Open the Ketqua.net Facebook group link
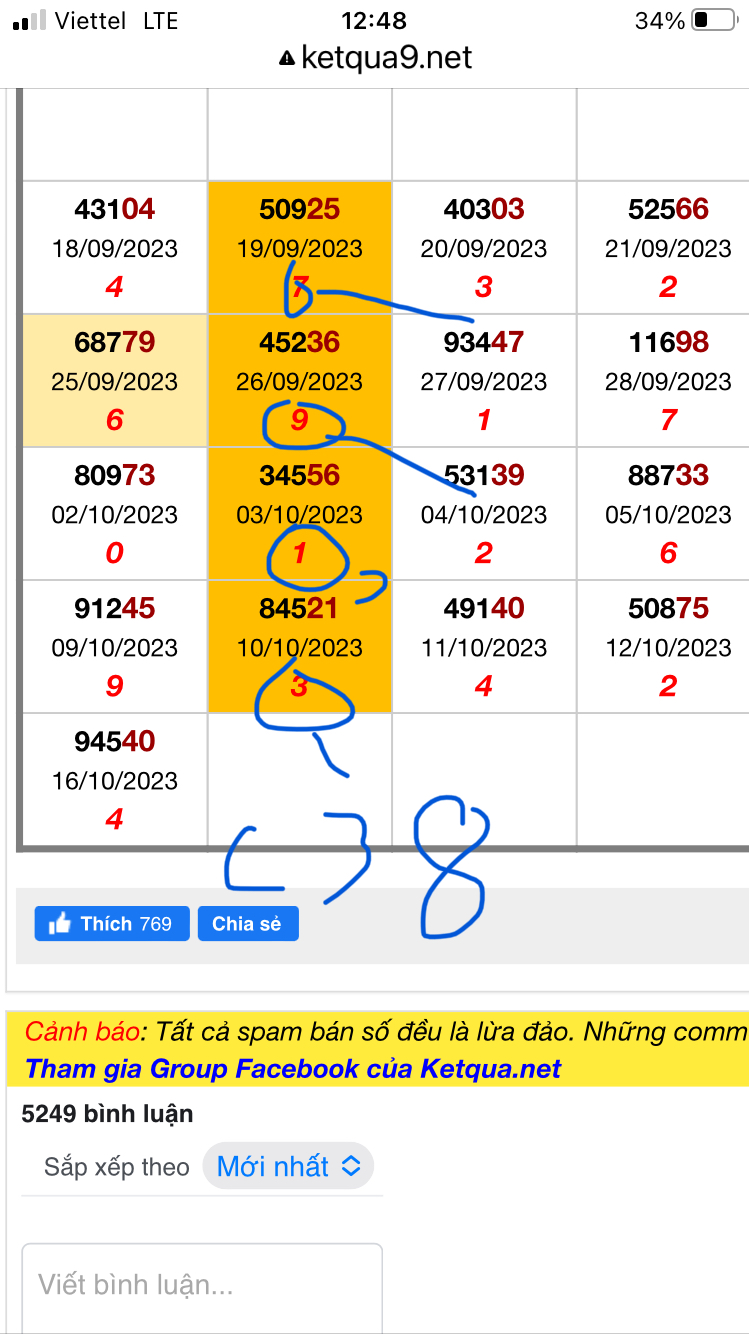Image resolution: width=749 pixels, height=1334 pixels. click(292, 1069)
